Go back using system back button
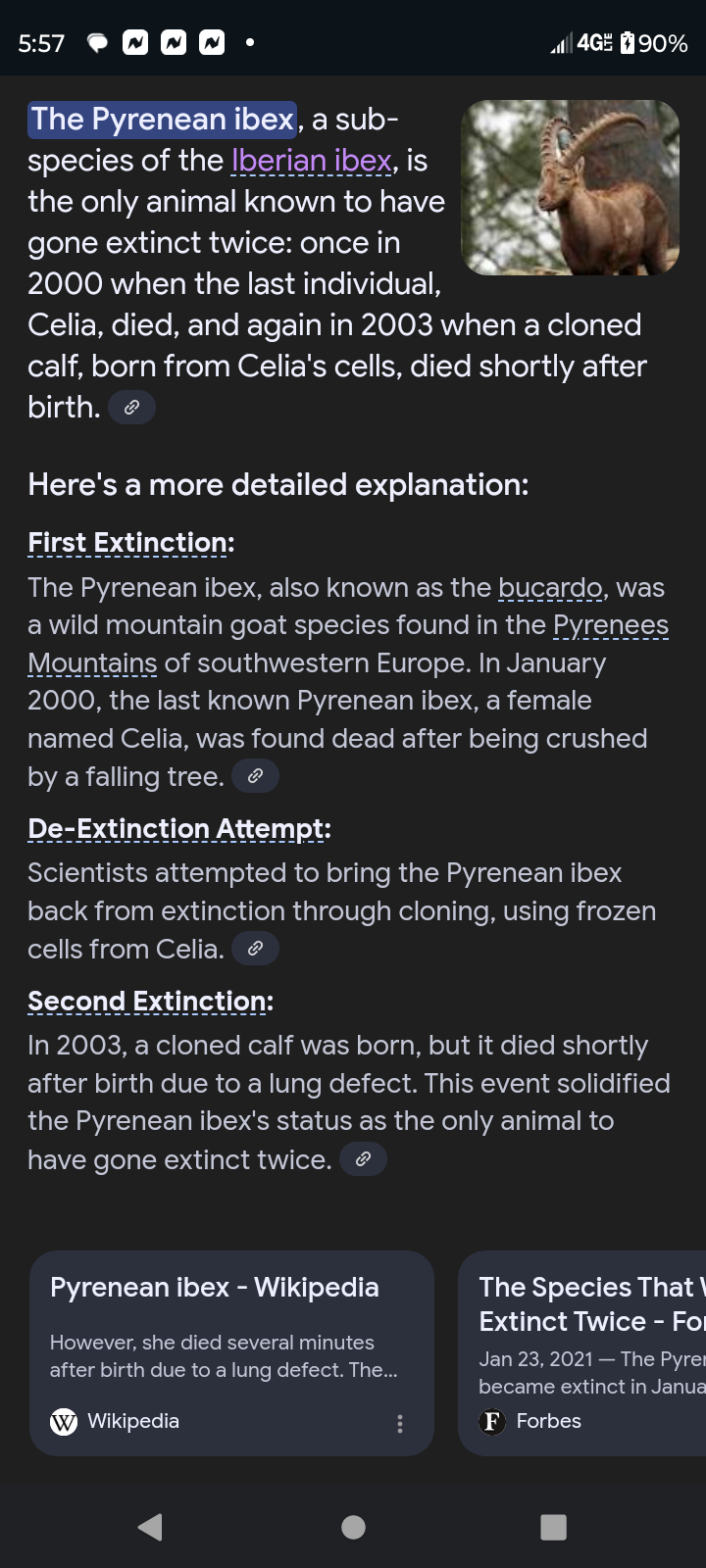 150,1527
